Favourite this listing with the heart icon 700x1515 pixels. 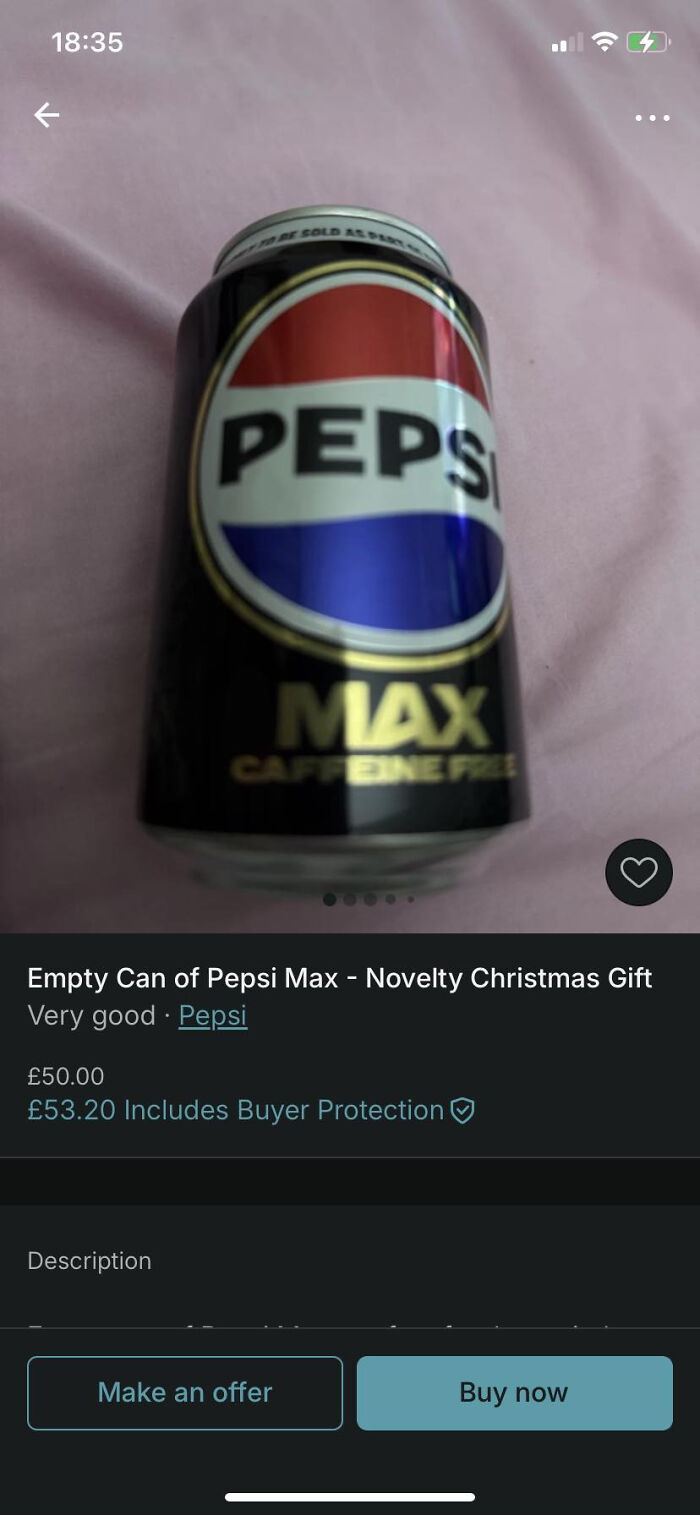638,872
